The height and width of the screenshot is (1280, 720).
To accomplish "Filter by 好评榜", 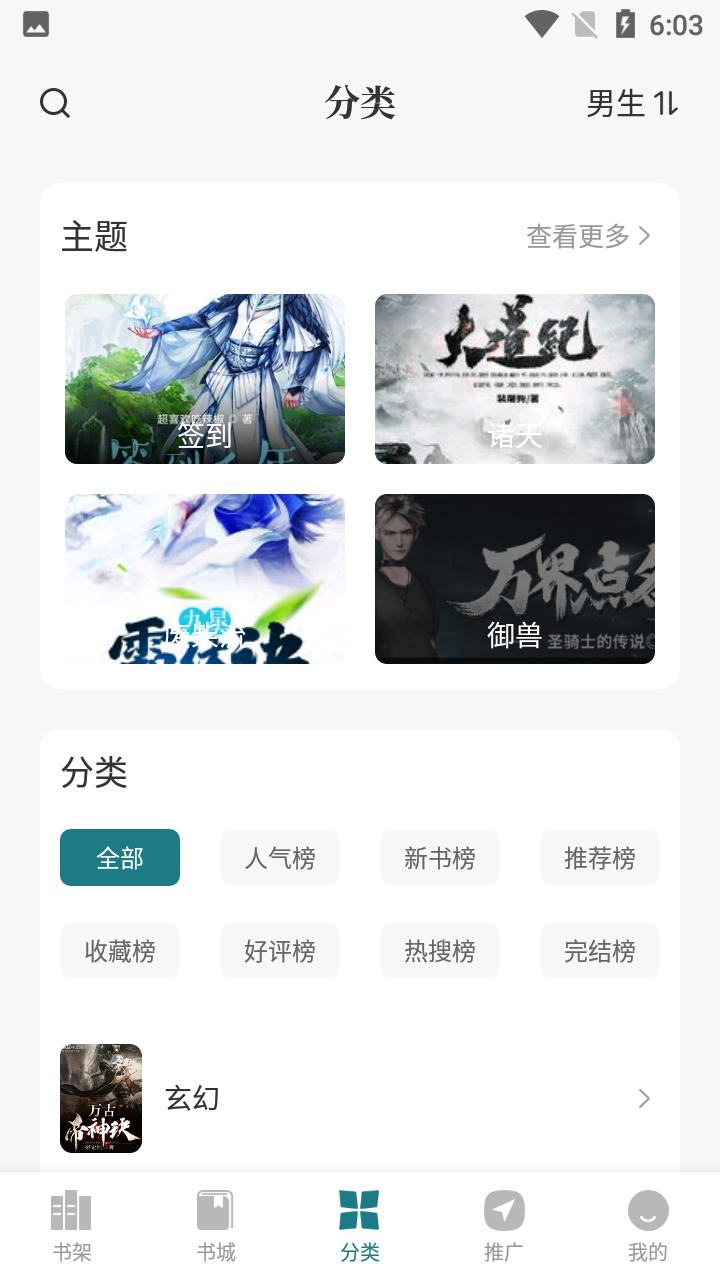I will [280, 951].
